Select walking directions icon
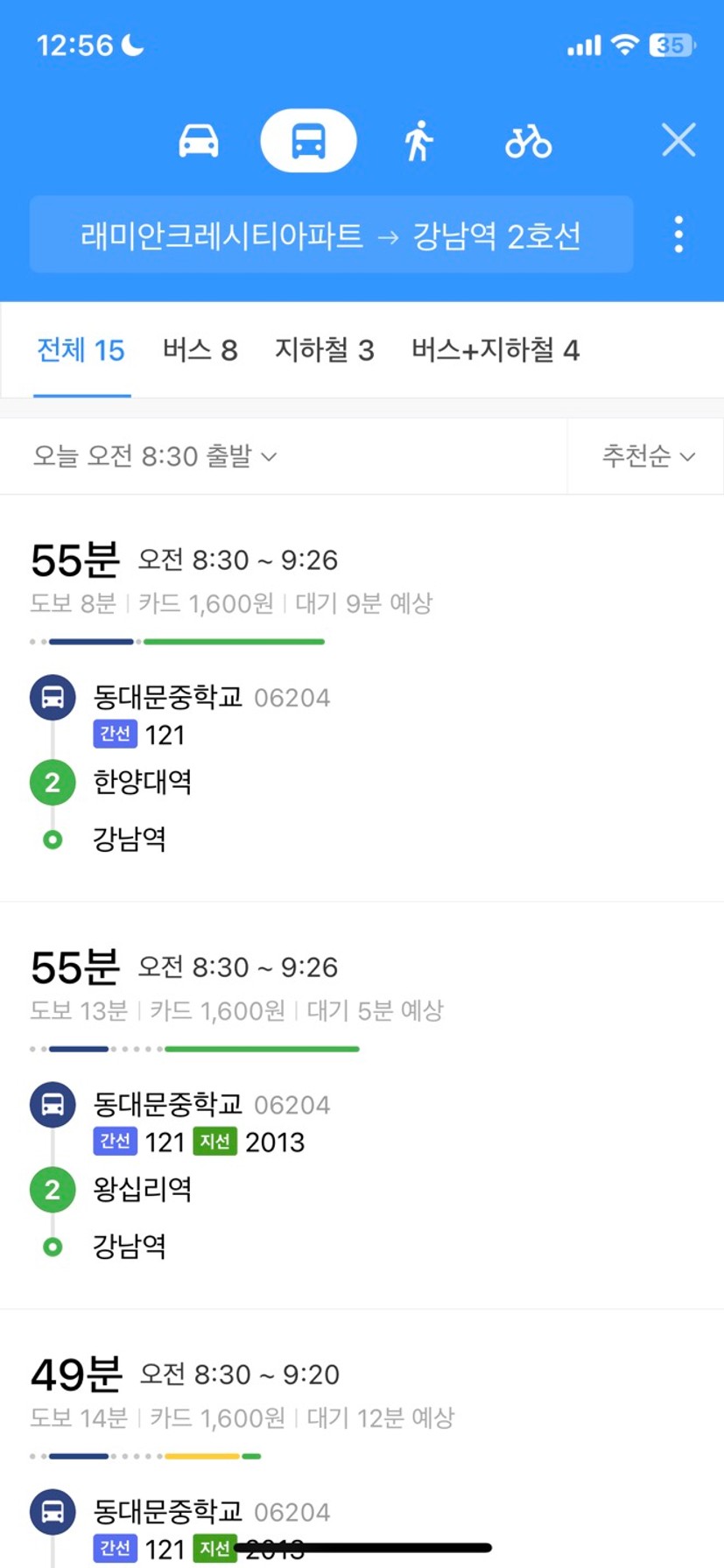 tap(418, 141)
